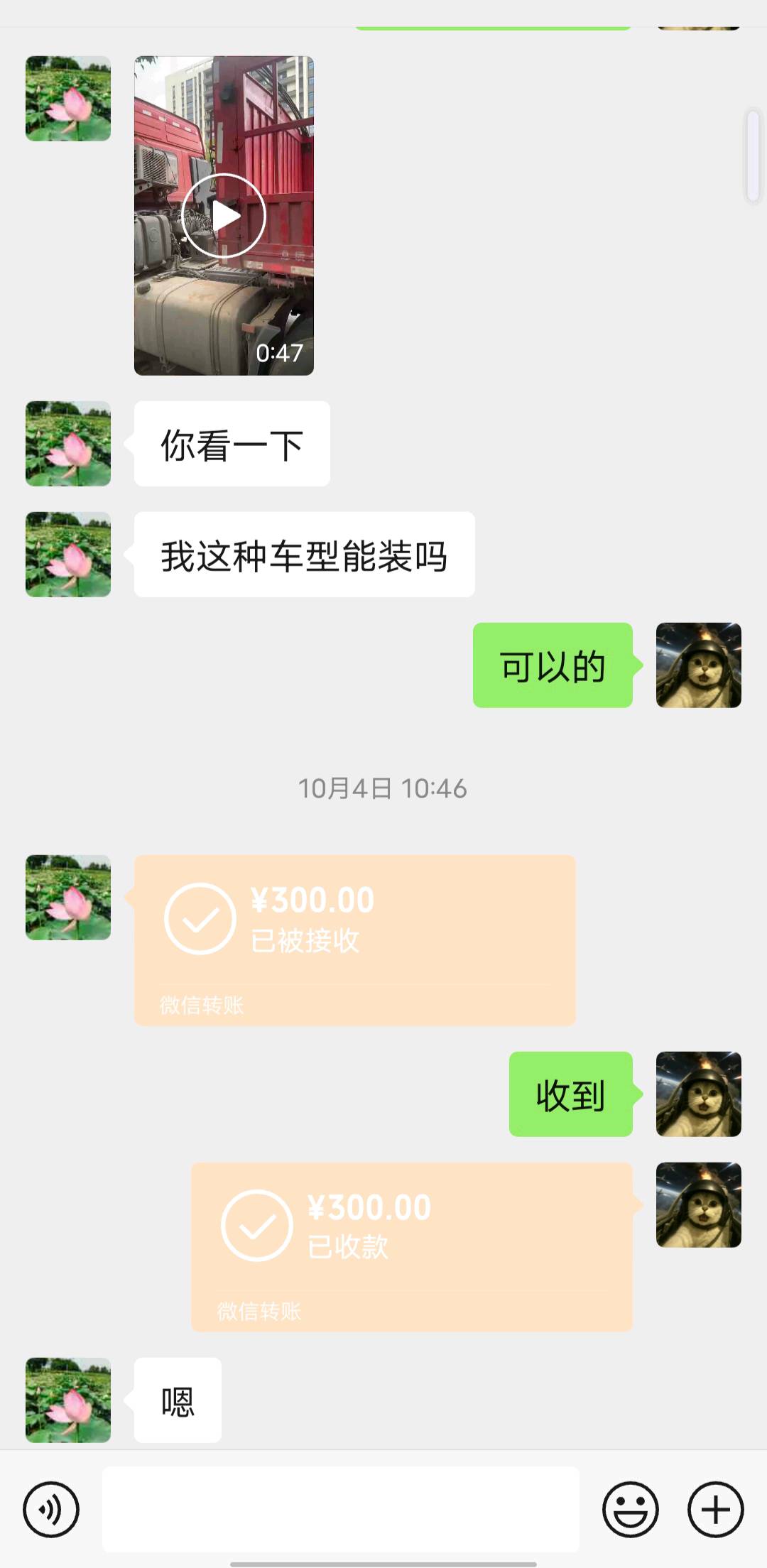Open the emoji picker
Image resolution: width=767 pixels, height=1568 pixels.
coord(630,1509)
